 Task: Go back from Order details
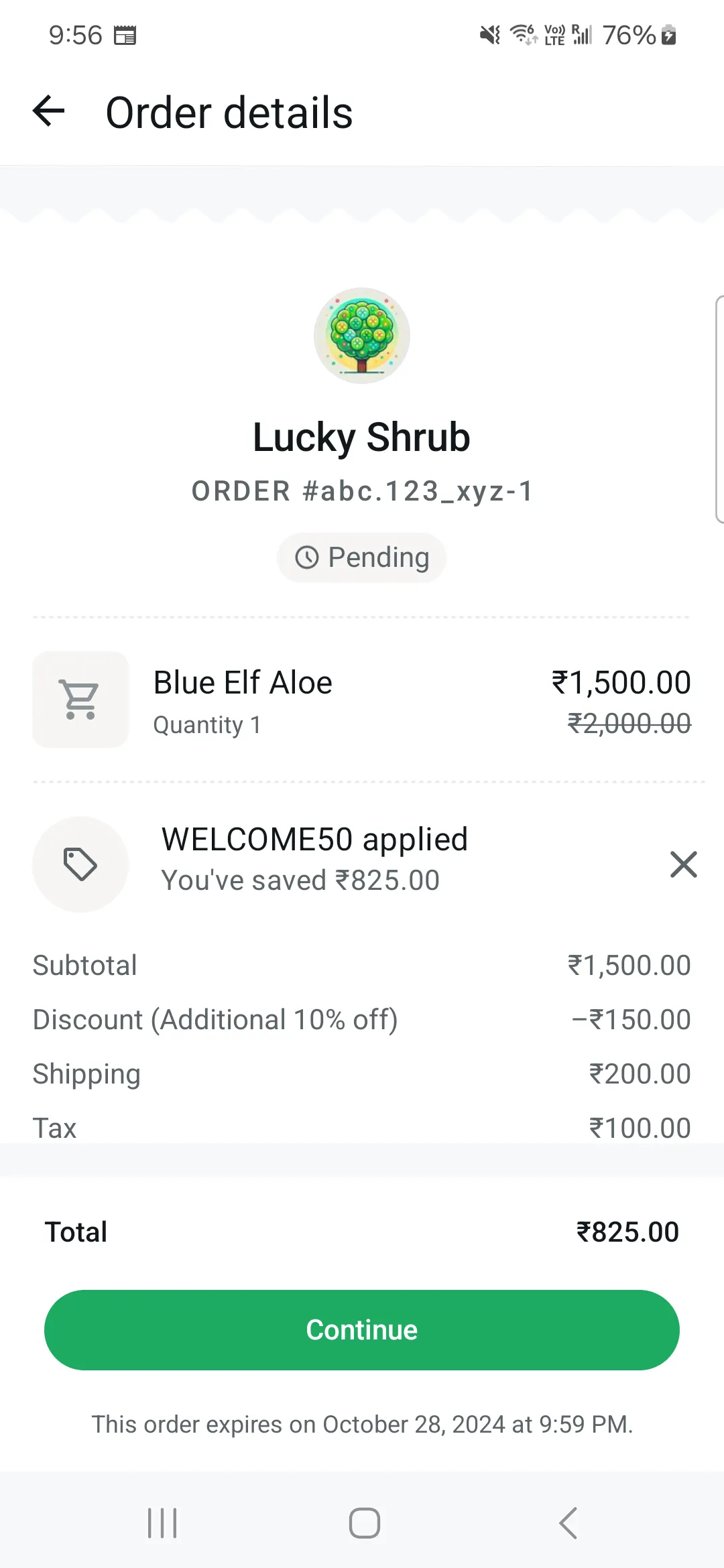tap(49, 111)
